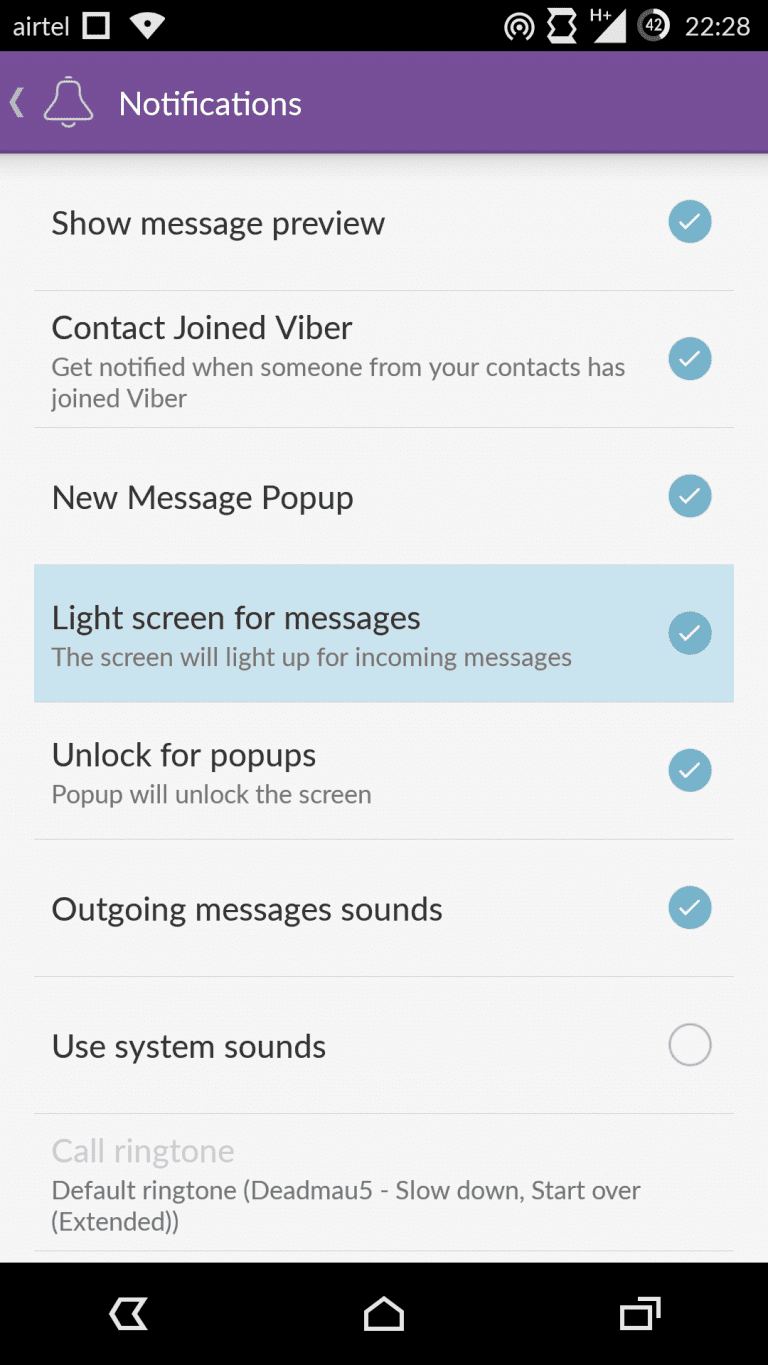This screenshot has height=1365, width=768.
Task: Toggle New Message Popup off
Action: (x=689, y=495)
